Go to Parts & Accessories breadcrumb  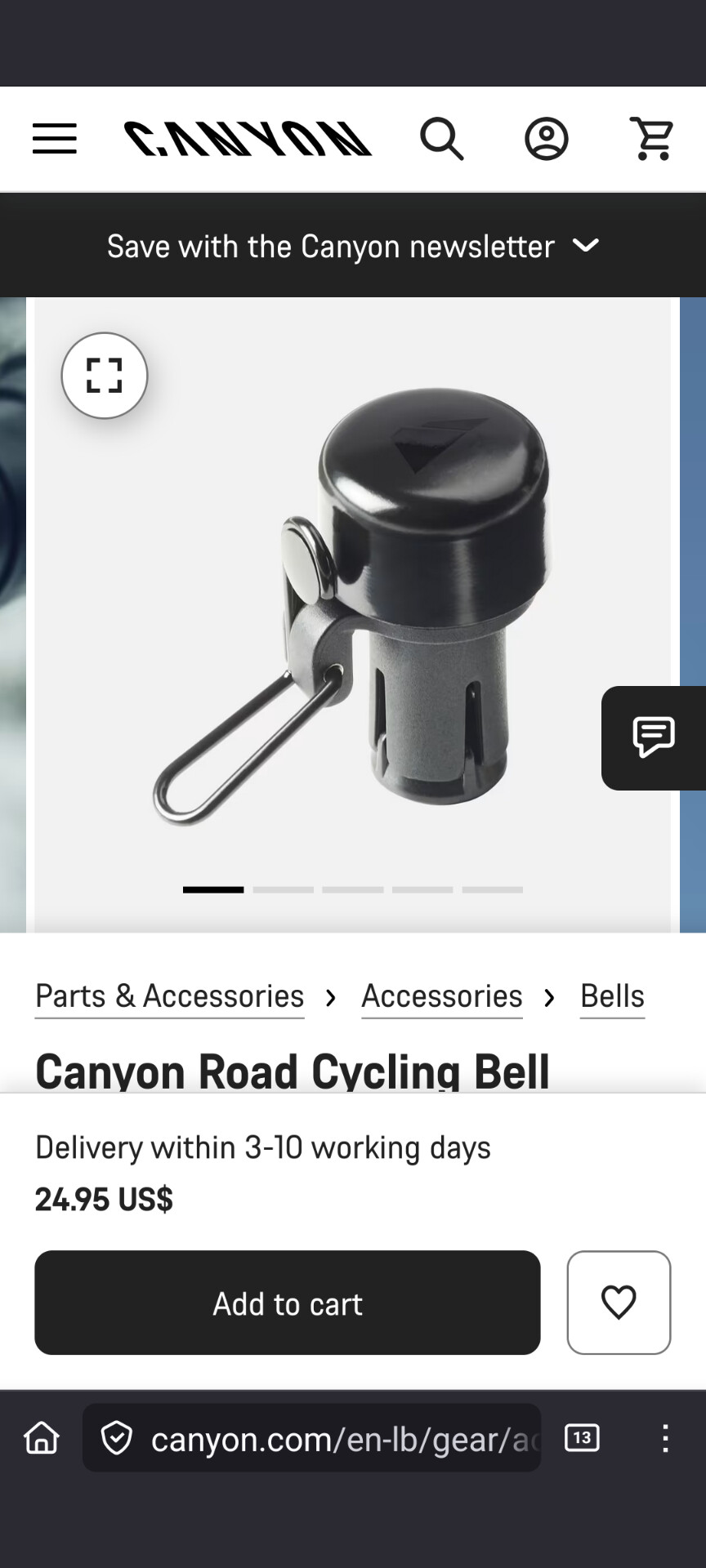point(169,996)
